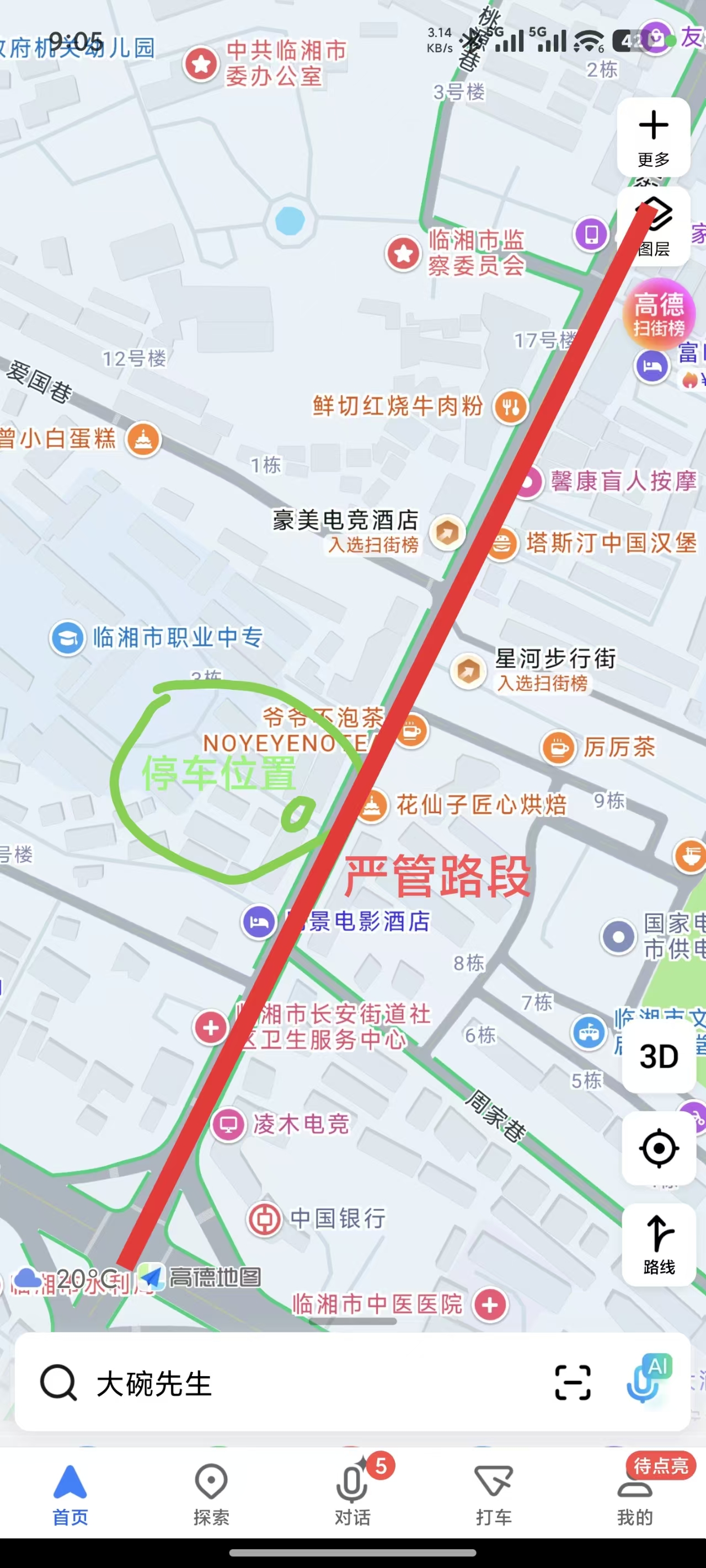Switch to the 我的 tab
This screenshot has width=706, height=1568.
coord(635,1494)
